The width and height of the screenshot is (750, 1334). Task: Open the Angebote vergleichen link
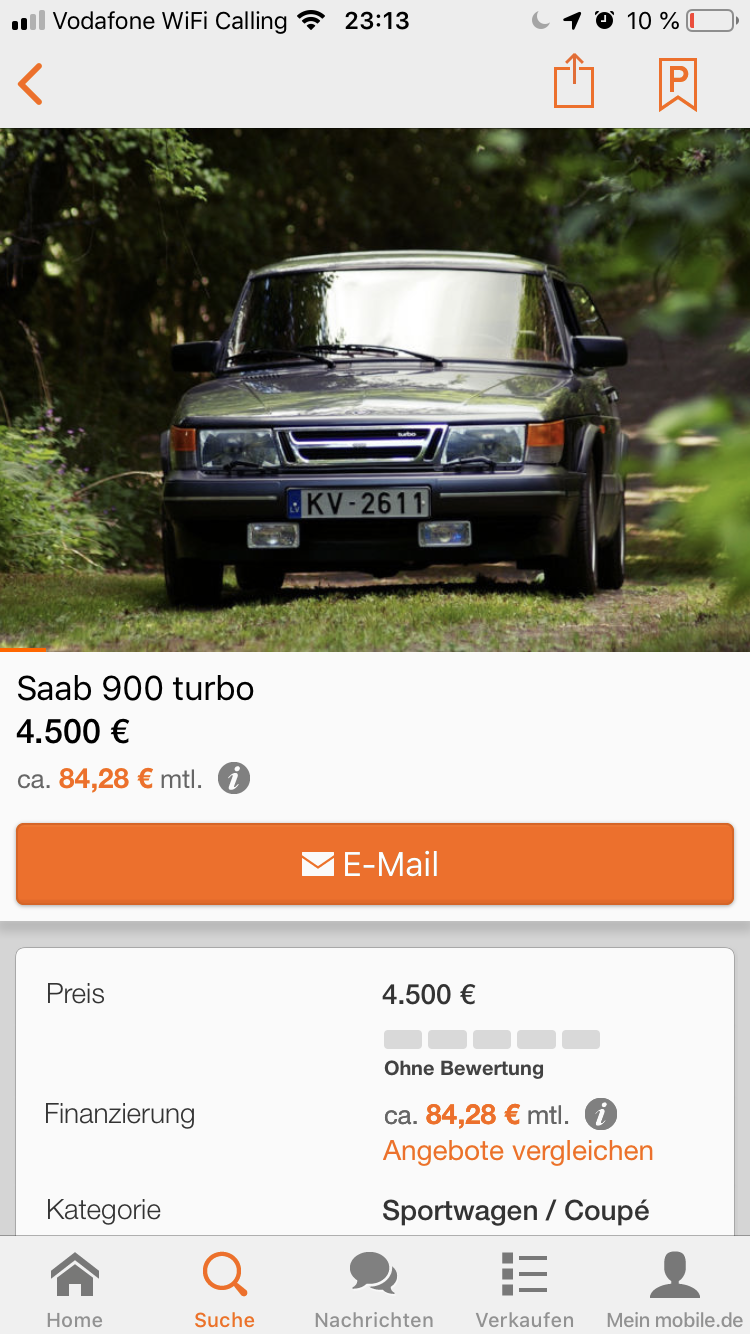[518, 1151]
